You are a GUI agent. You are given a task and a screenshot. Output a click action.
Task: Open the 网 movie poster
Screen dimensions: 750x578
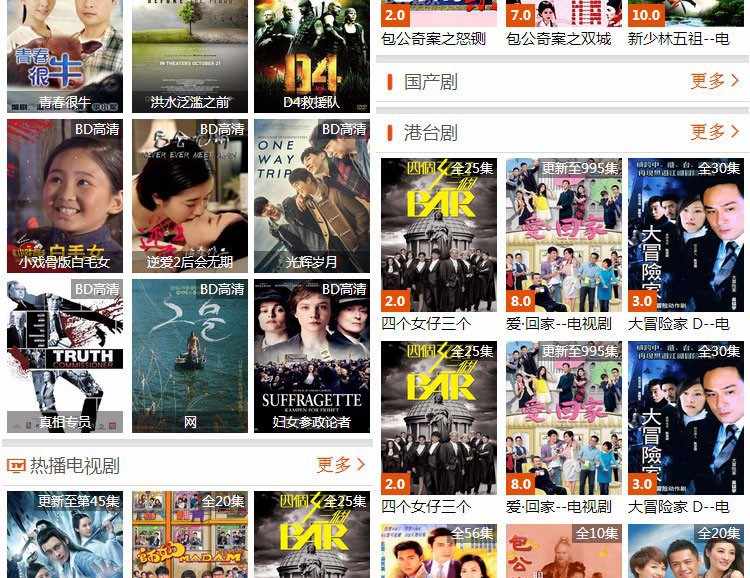[x=189, y=355]
